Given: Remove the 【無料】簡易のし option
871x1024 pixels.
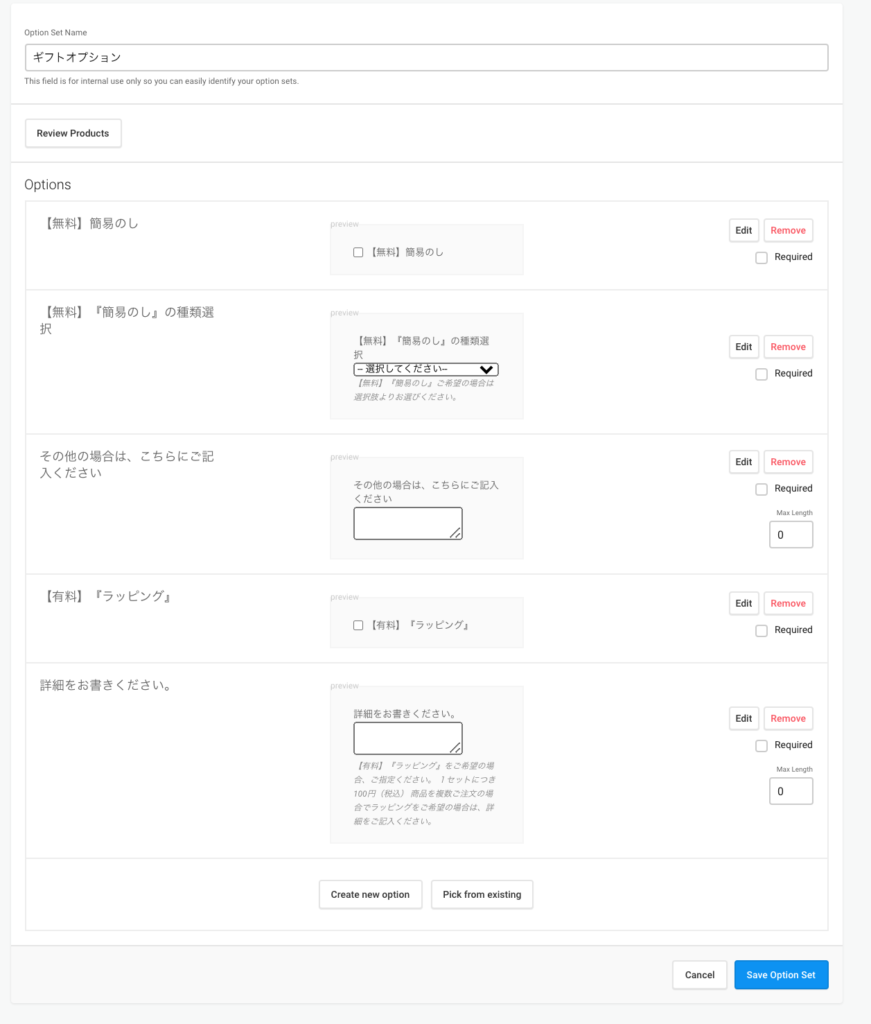Looking at the screenshot, I should pos(788,230).
